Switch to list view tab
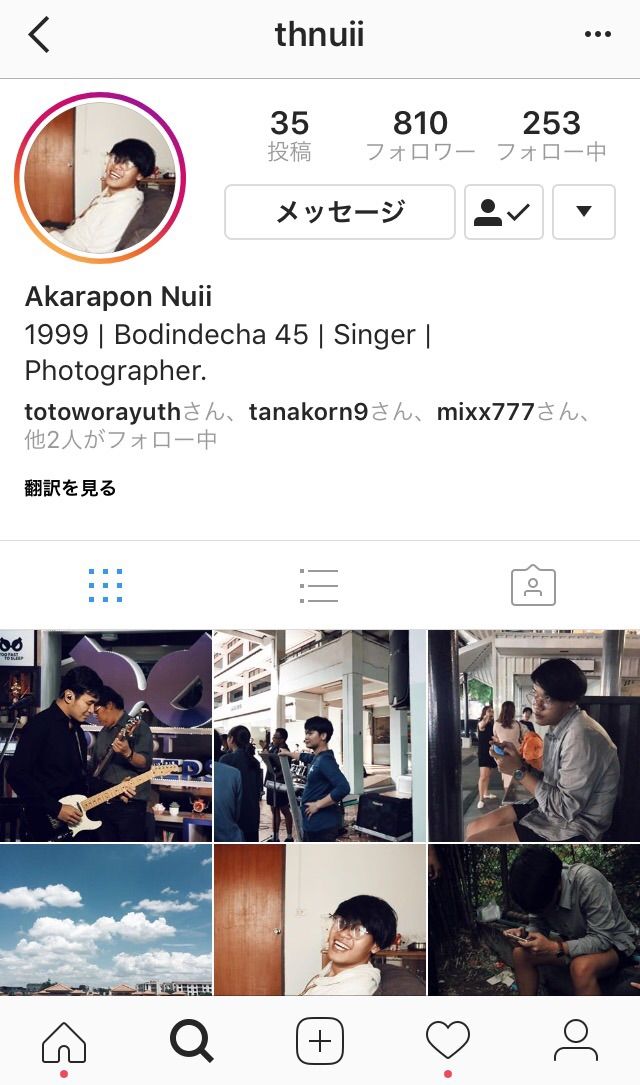Viewport: 640px width, 1085px height. (x=319, y=585)
